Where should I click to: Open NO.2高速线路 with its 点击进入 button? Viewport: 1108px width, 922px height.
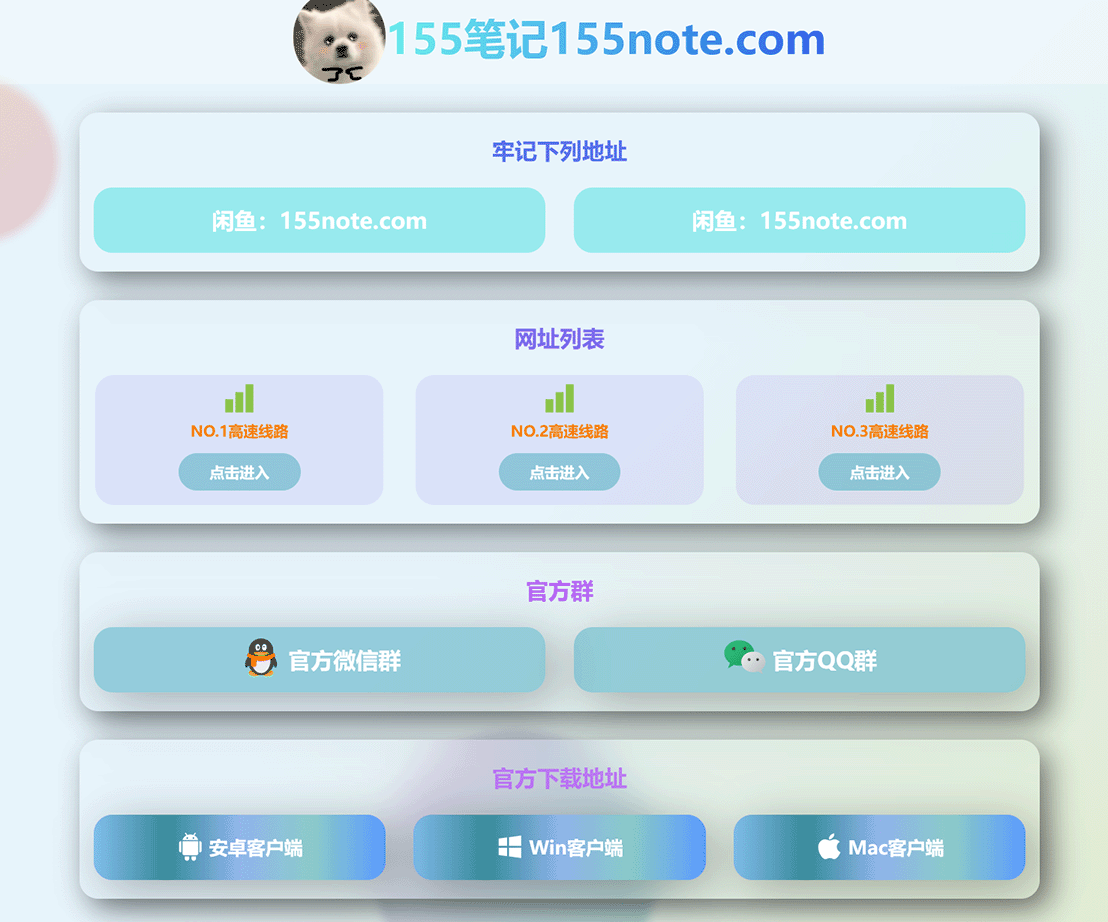[559, 472]
